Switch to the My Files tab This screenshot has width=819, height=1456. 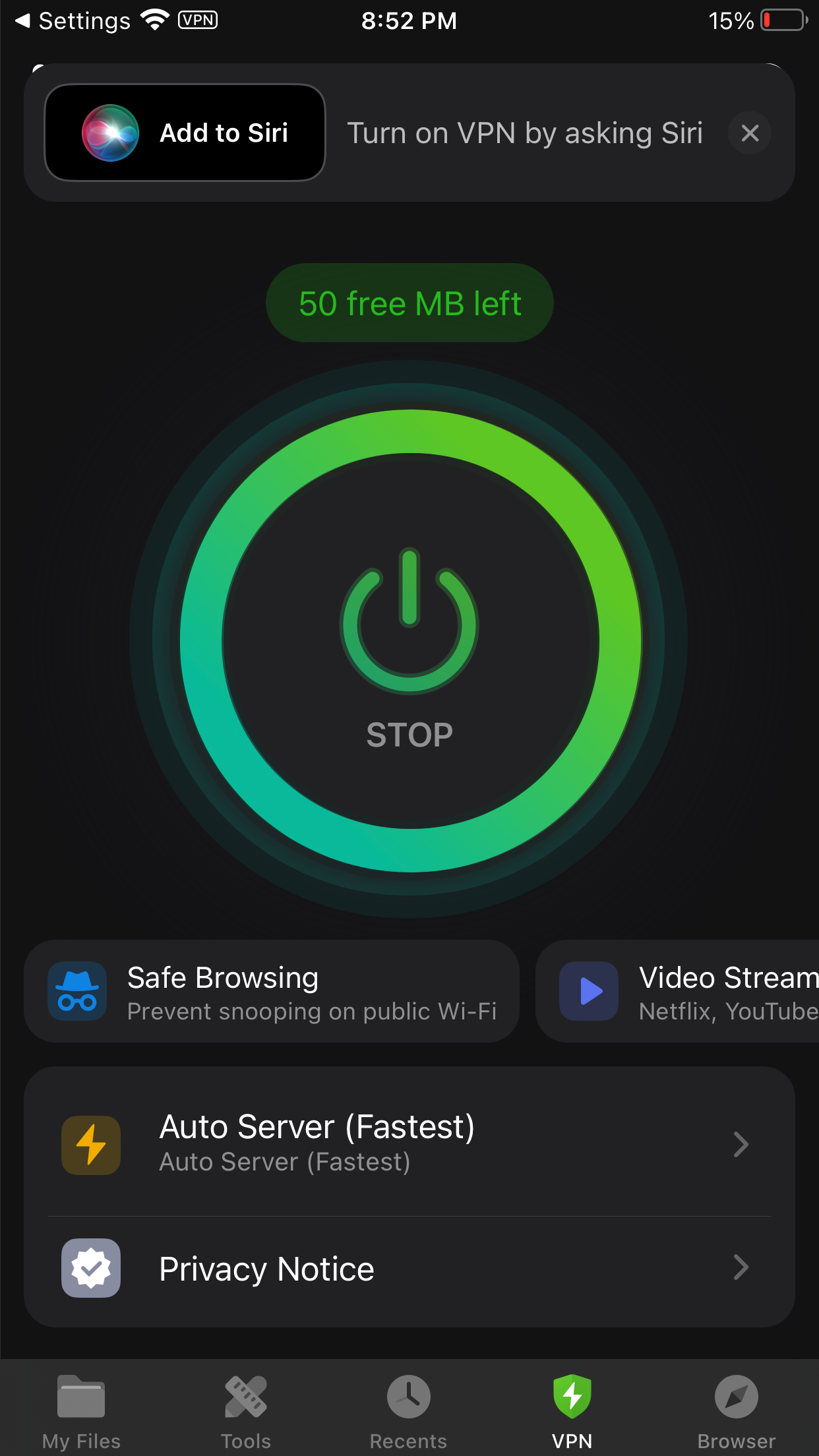coord(81,1411)
